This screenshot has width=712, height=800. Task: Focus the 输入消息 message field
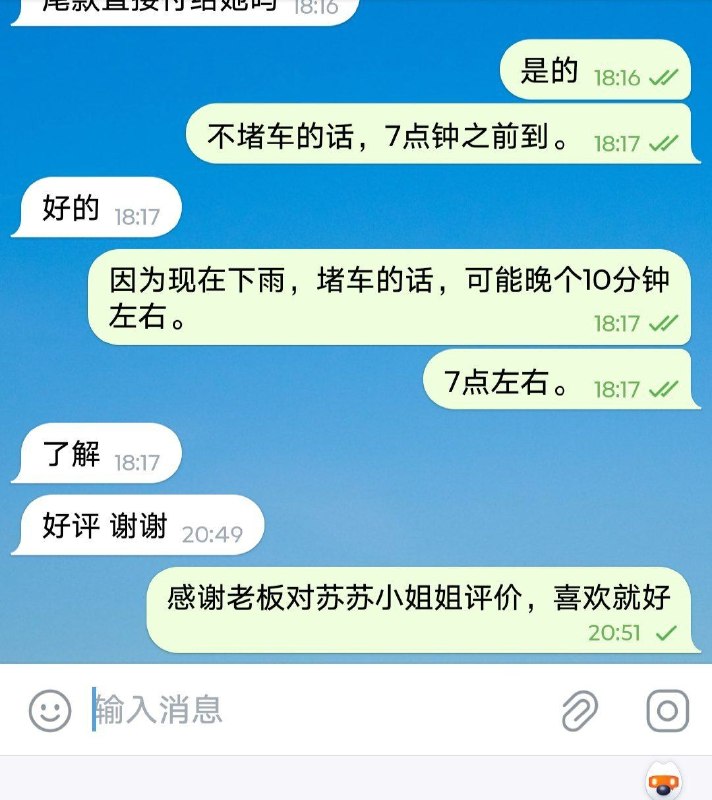tap(319, 710)
